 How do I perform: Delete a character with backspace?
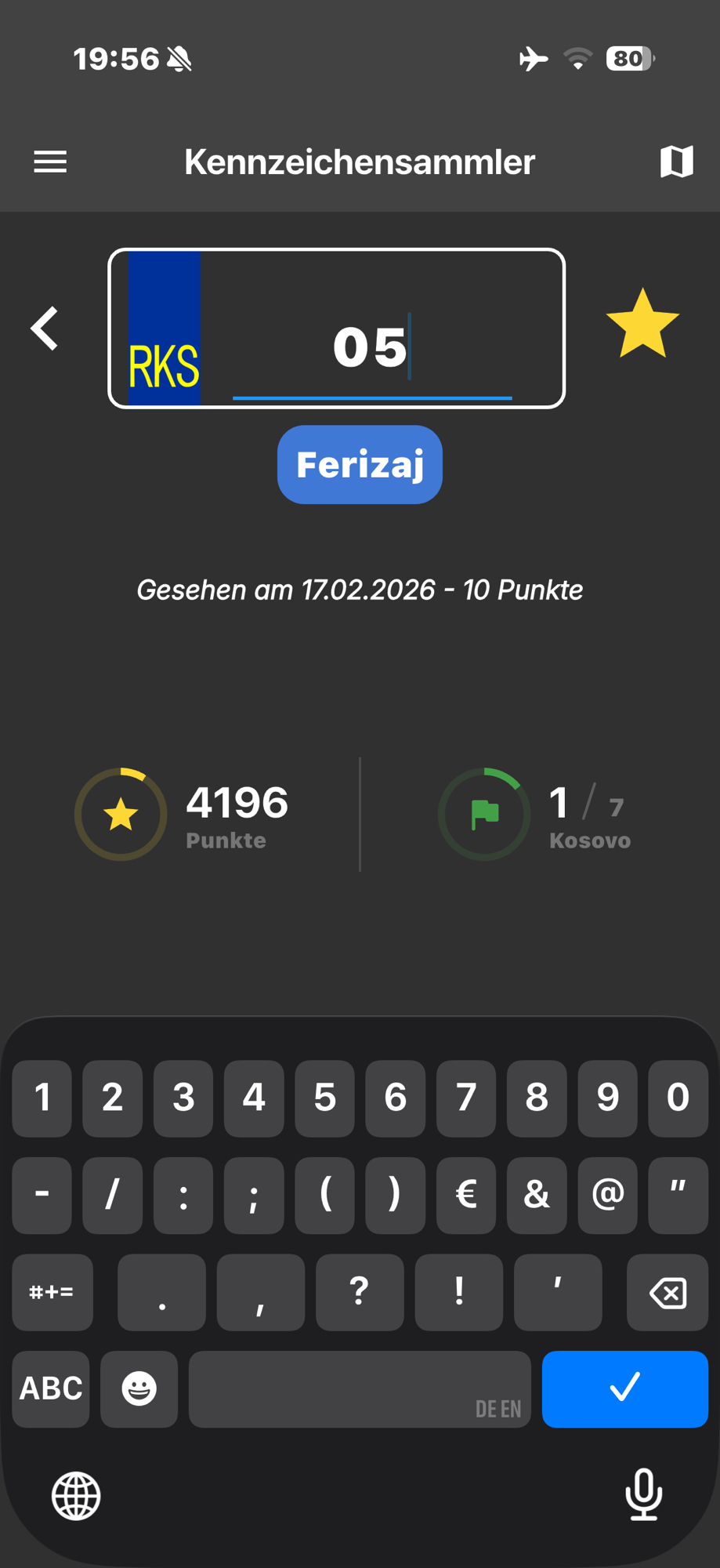(x=668, y=1293)
